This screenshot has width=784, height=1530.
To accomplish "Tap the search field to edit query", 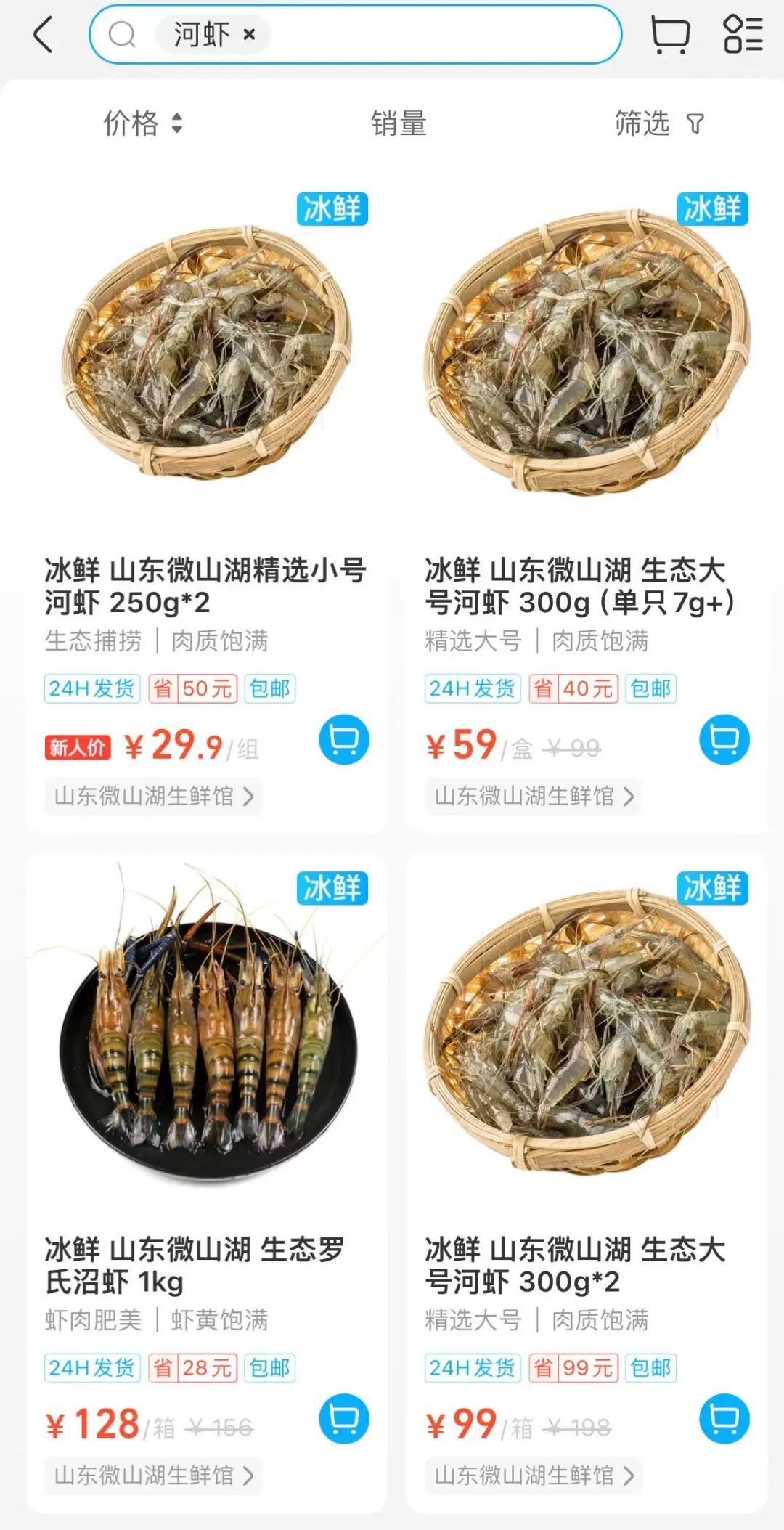I will (436, 34).
